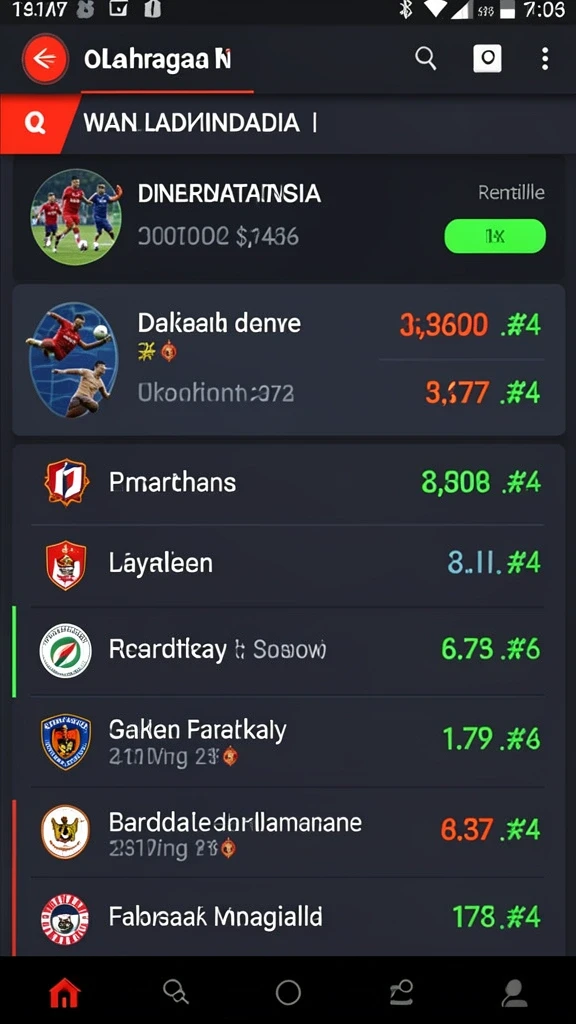Viewport: 576px width, 1024px height.
Task: Tap the circle tab in bottom navigation
Action: (x=288, y=993)
